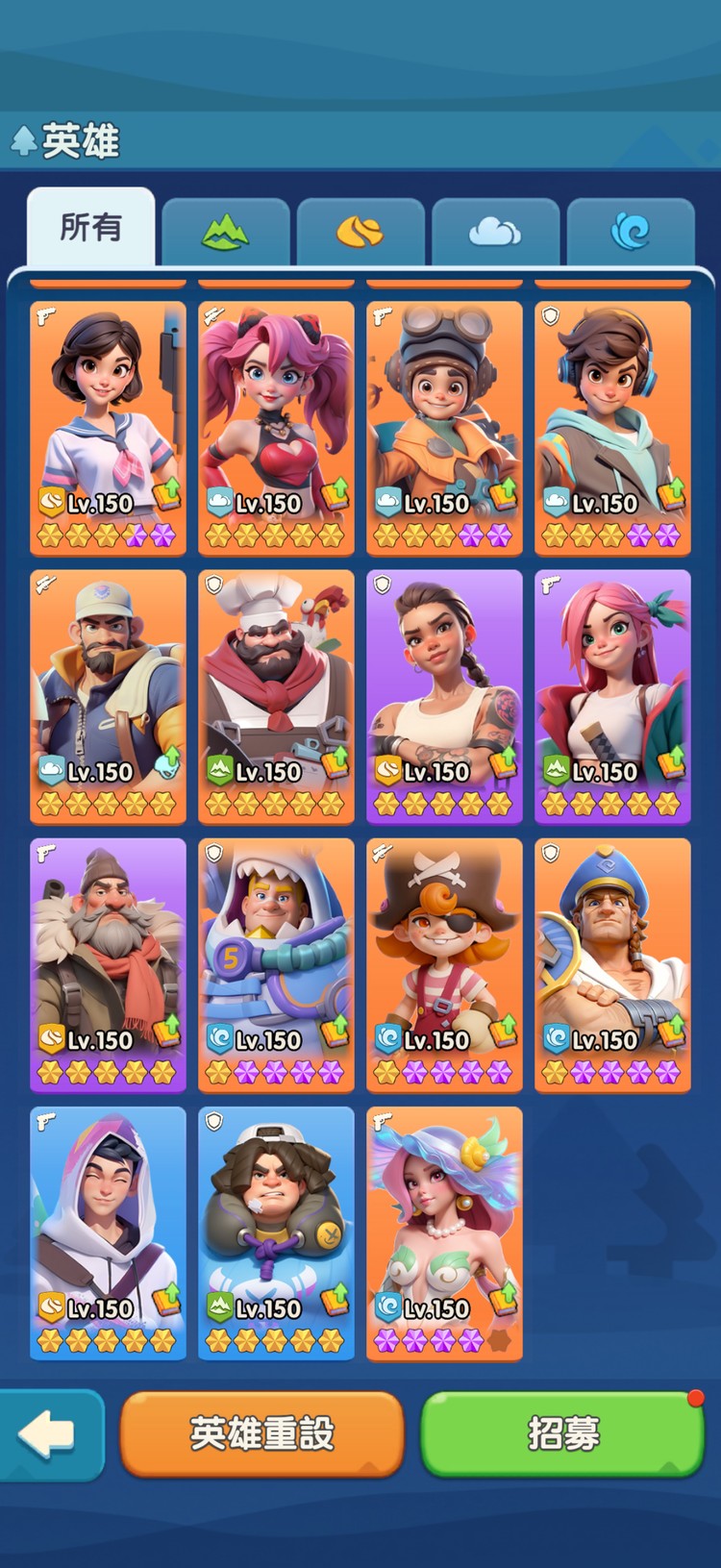Filter heroes by cloud faction tab

[x=495, y=232]
